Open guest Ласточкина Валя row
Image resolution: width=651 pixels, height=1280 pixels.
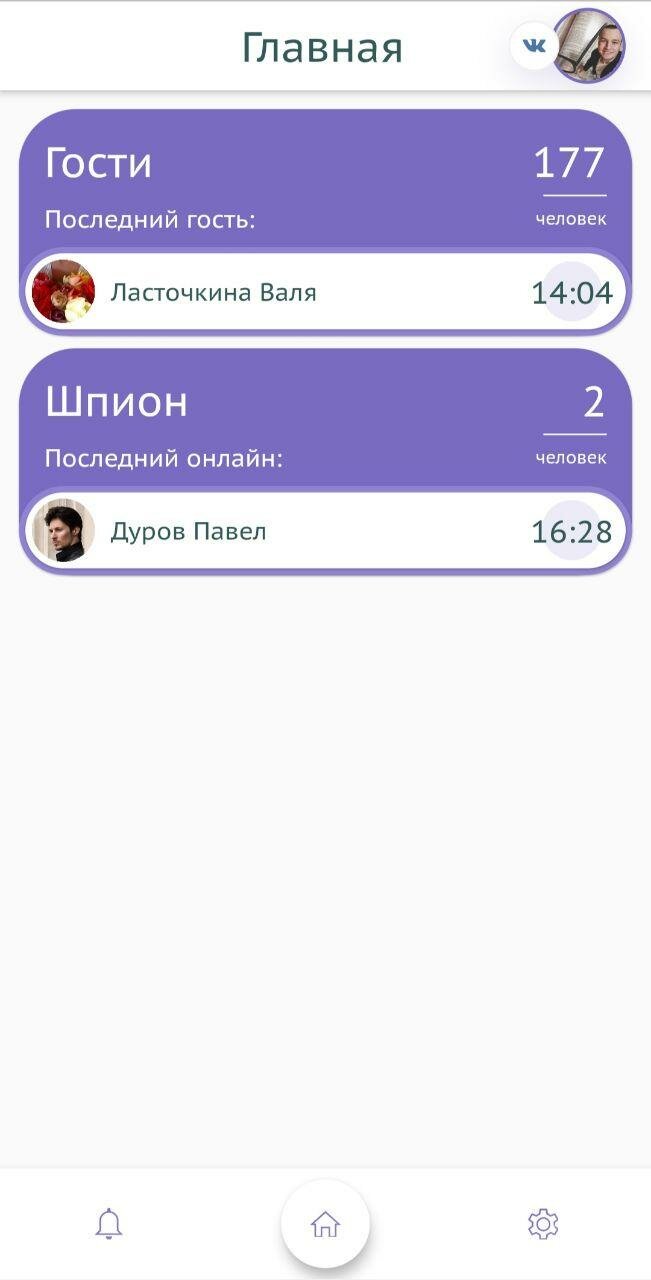tap(326, 291)
